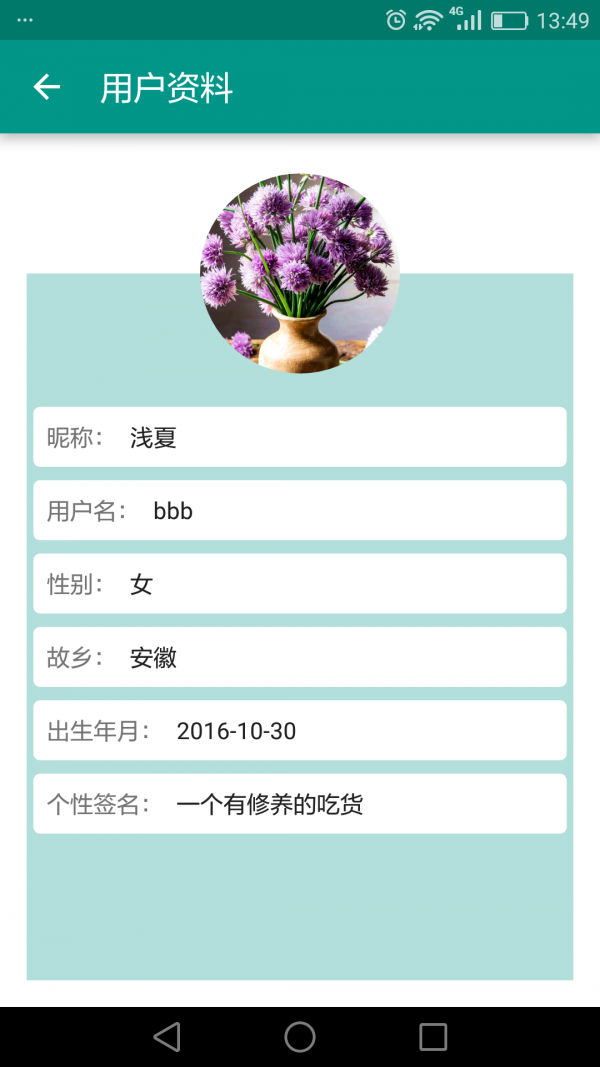Open the 性别 row
The width and height of the screenshot is (600, 1067).
coord(300,584)
